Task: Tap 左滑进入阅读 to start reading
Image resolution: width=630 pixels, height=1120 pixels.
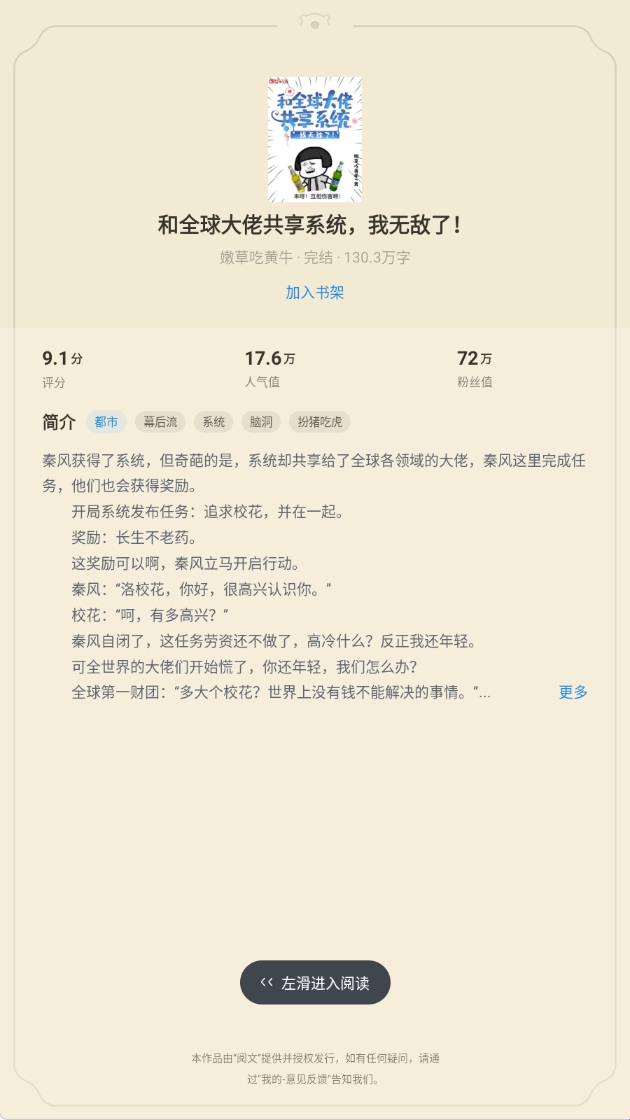Action: (x=315, y=983)
